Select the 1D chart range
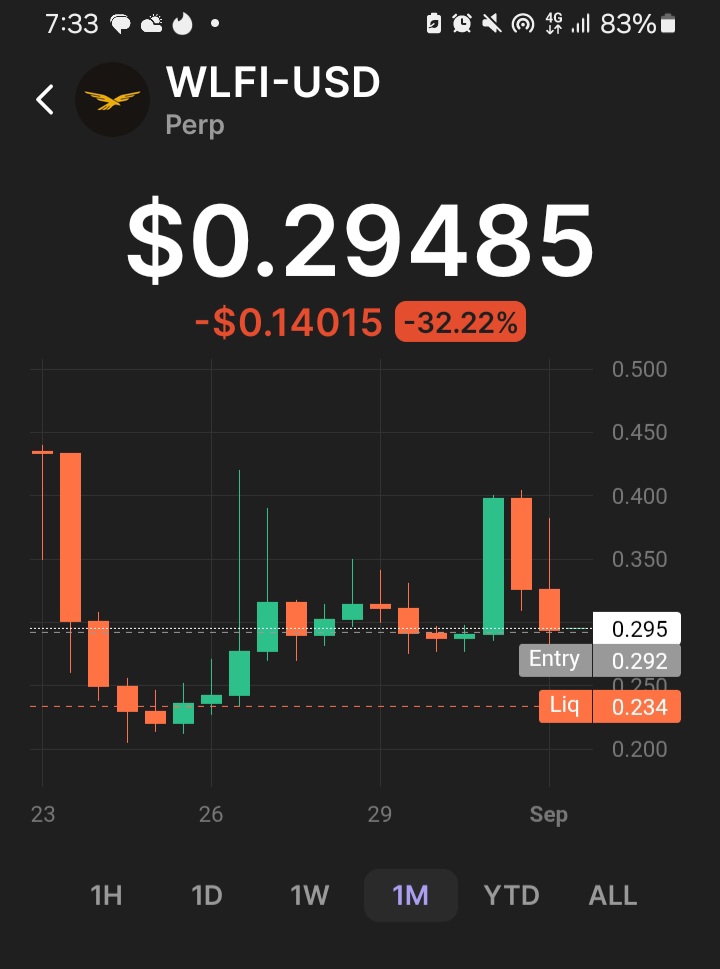 [x=207, y=895]
